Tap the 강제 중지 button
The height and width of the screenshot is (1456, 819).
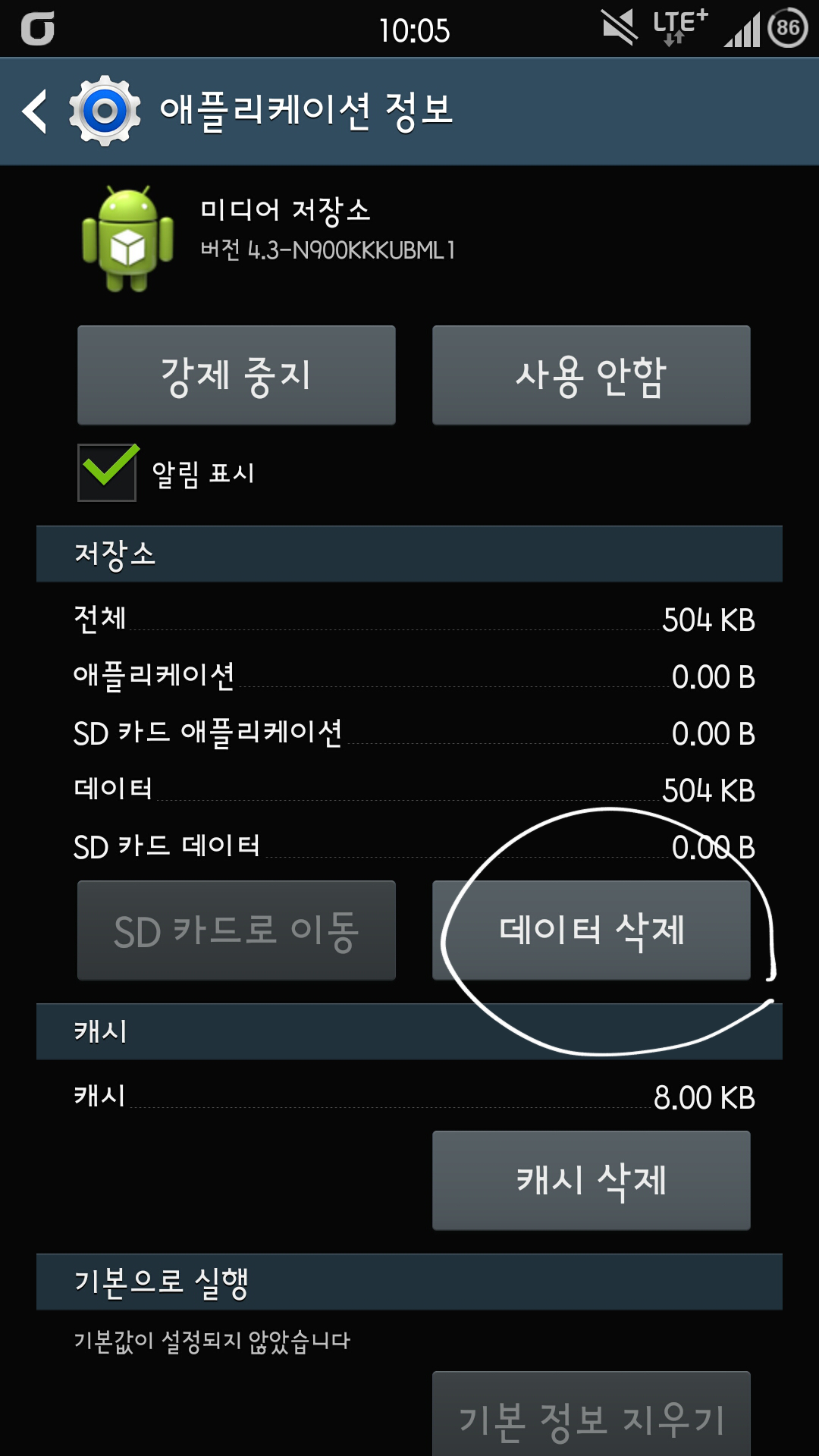[x=237, y=375]
